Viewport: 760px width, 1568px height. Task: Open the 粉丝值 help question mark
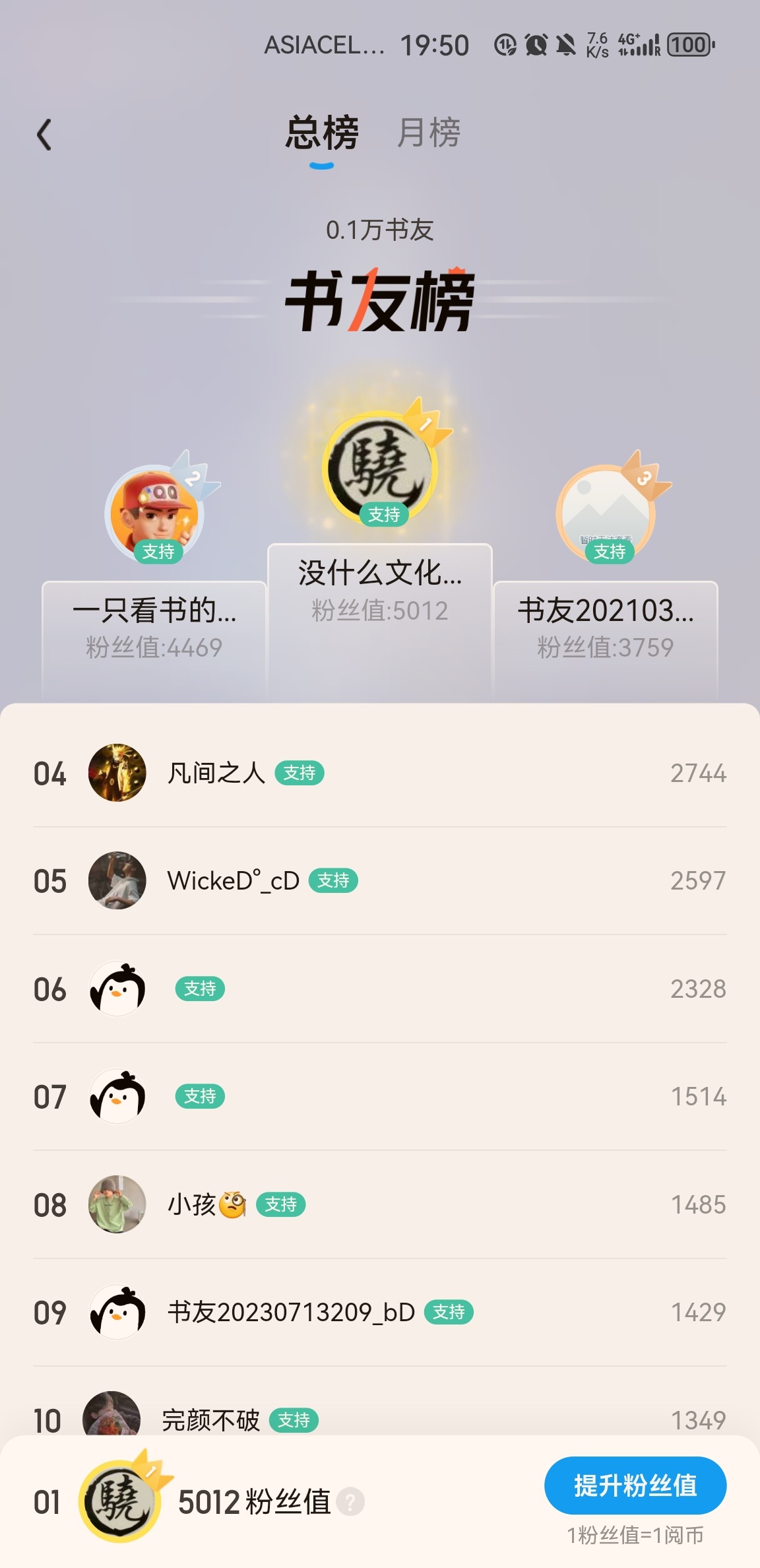click(x=350, y=1503)
